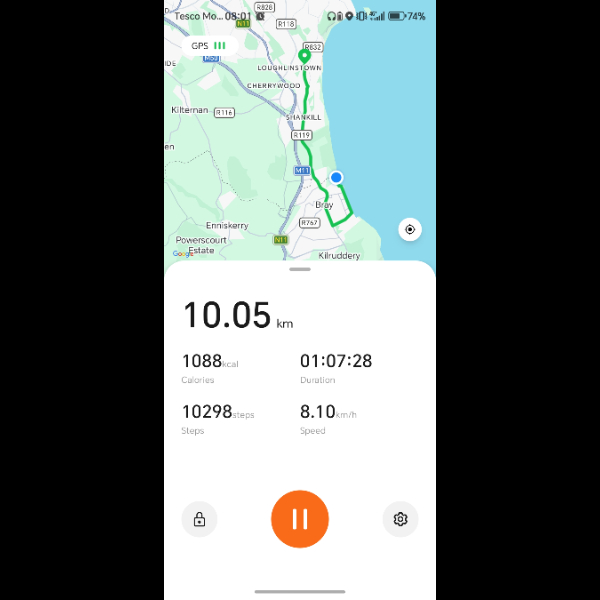The image size is (600, 600).
Task: Open workout settings gear
Action: pos(400,519)
